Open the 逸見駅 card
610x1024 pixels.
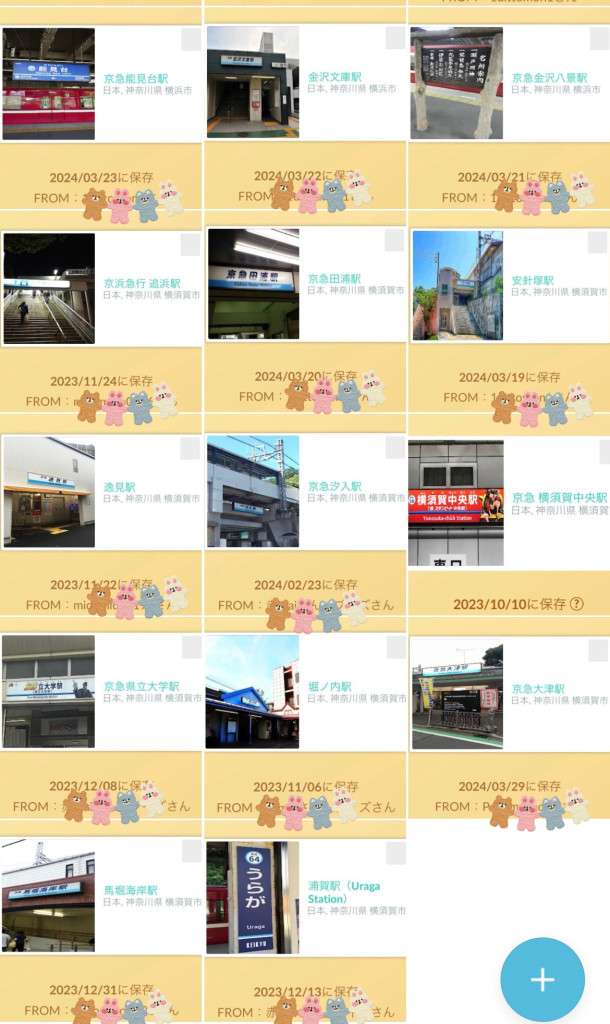(x=119, y=487)
